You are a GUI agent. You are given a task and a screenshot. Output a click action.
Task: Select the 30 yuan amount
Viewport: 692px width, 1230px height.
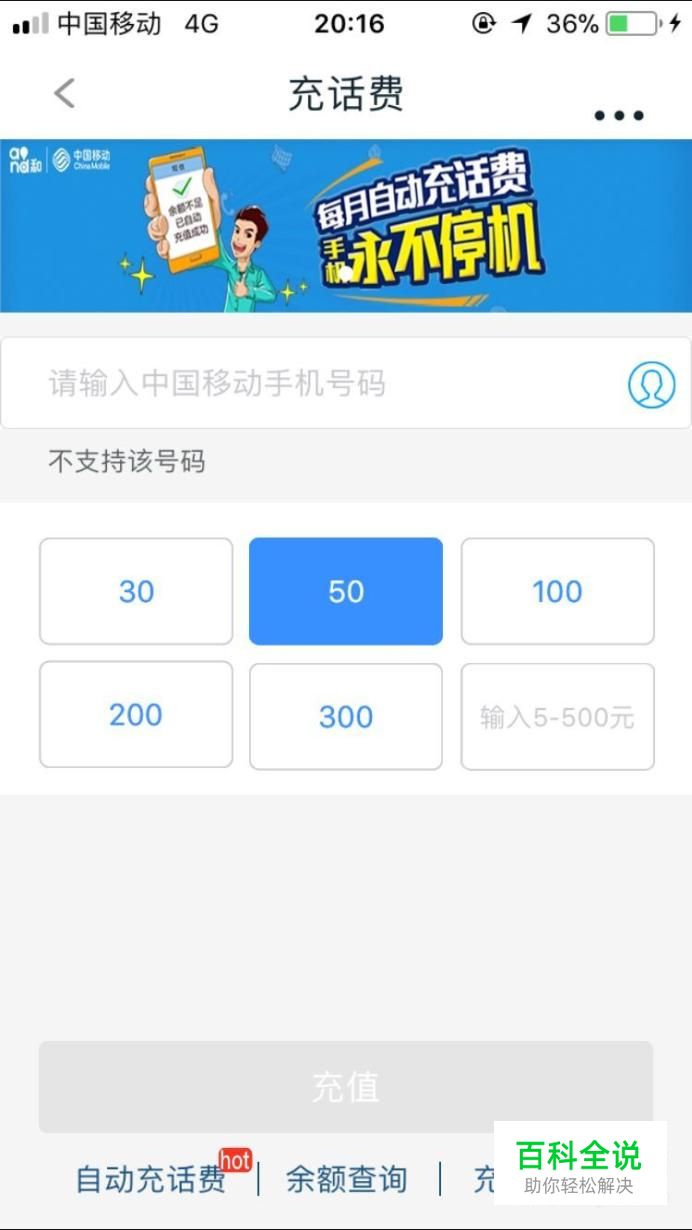[x=136, y=591]
